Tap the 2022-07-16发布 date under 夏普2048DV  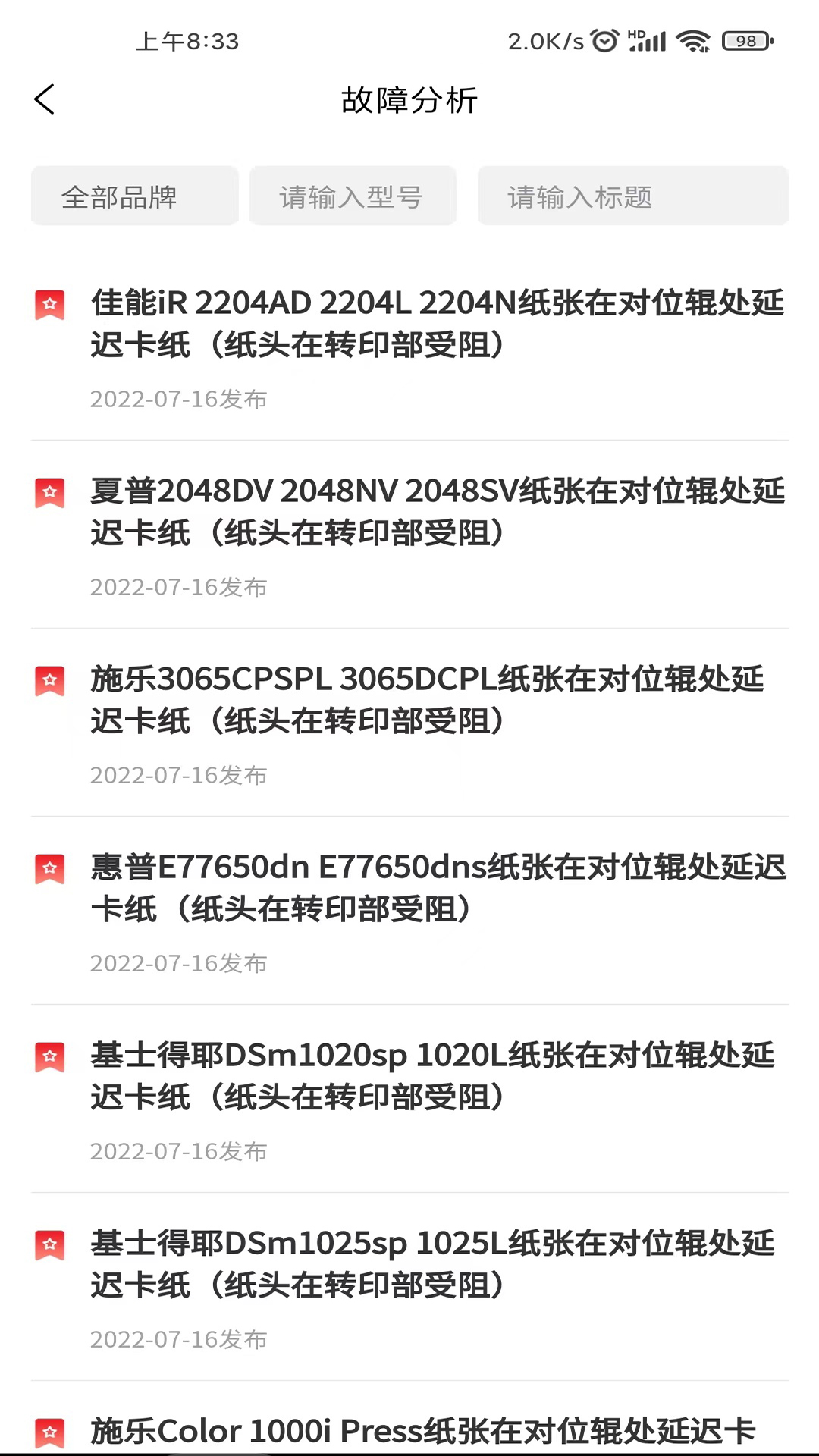click(179, 586)
